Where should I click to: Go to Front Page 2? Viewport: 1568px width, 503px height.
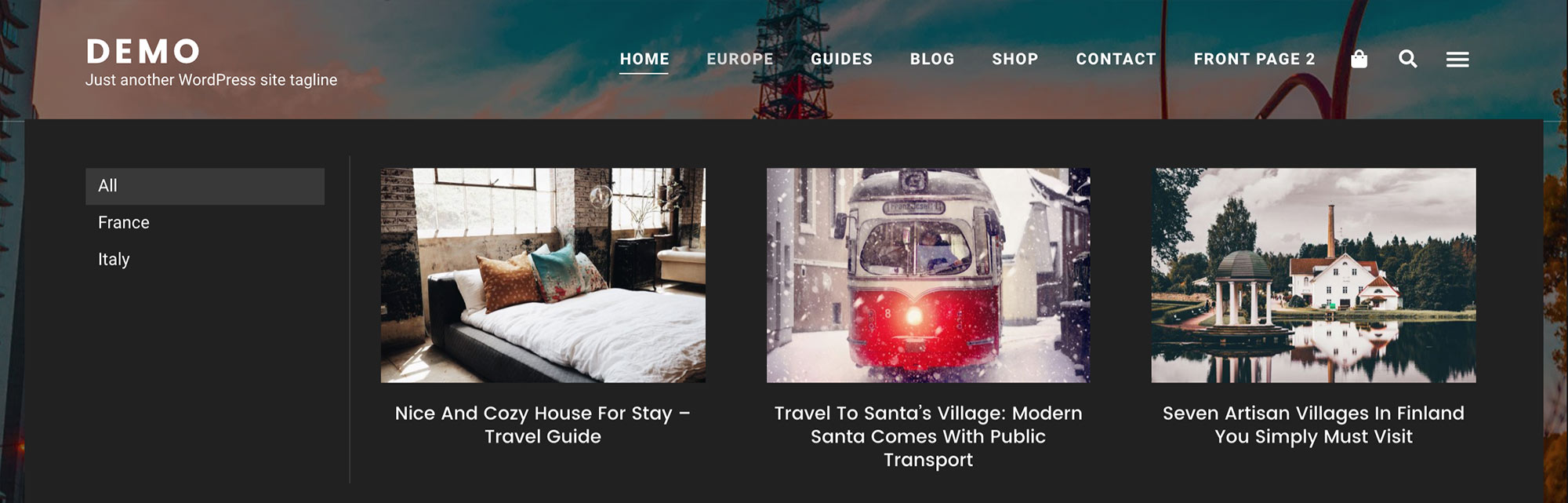point(1254,59)
